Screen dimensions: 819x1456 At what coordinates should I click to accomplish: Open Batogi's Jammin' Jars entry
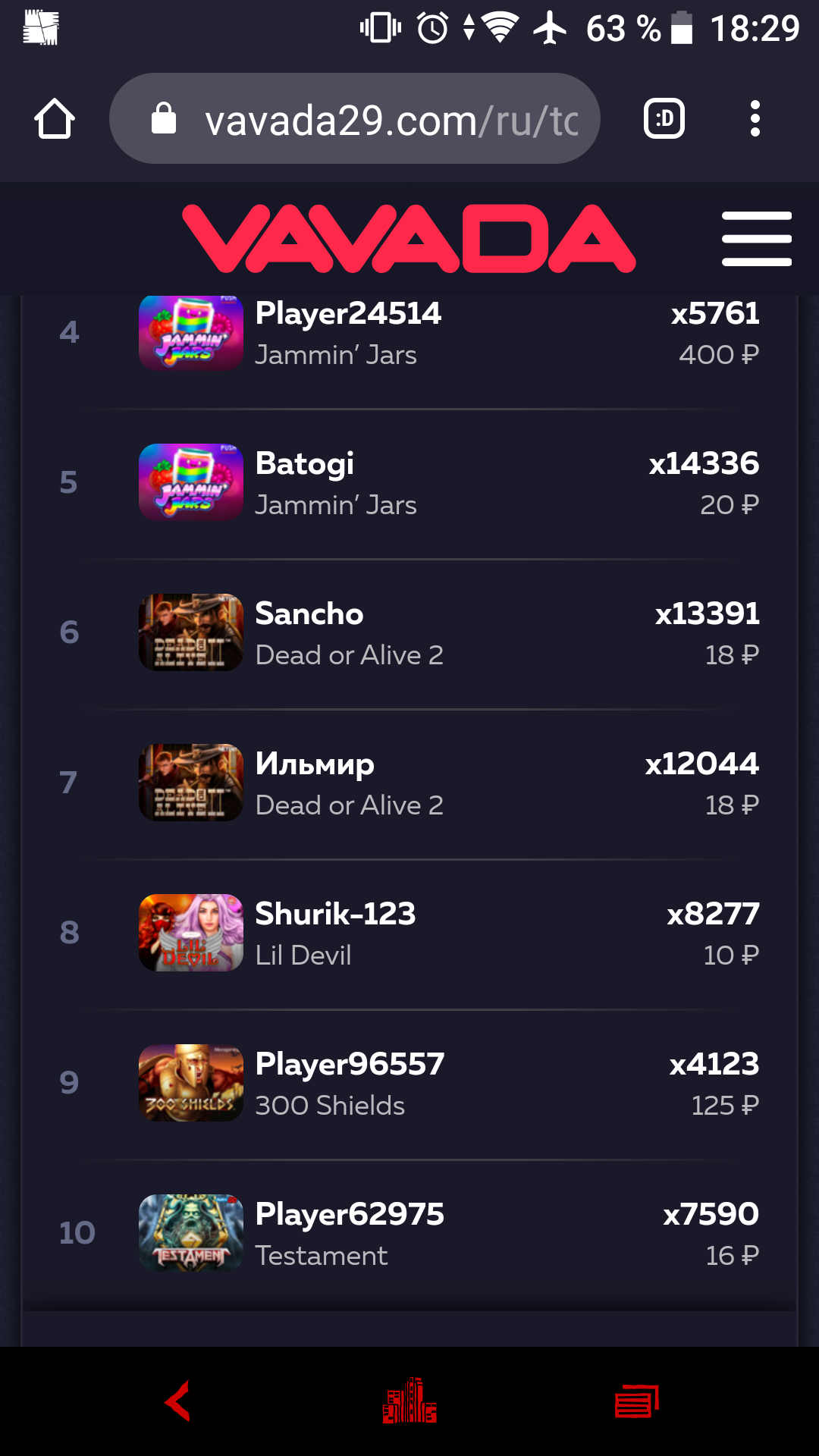409,483
